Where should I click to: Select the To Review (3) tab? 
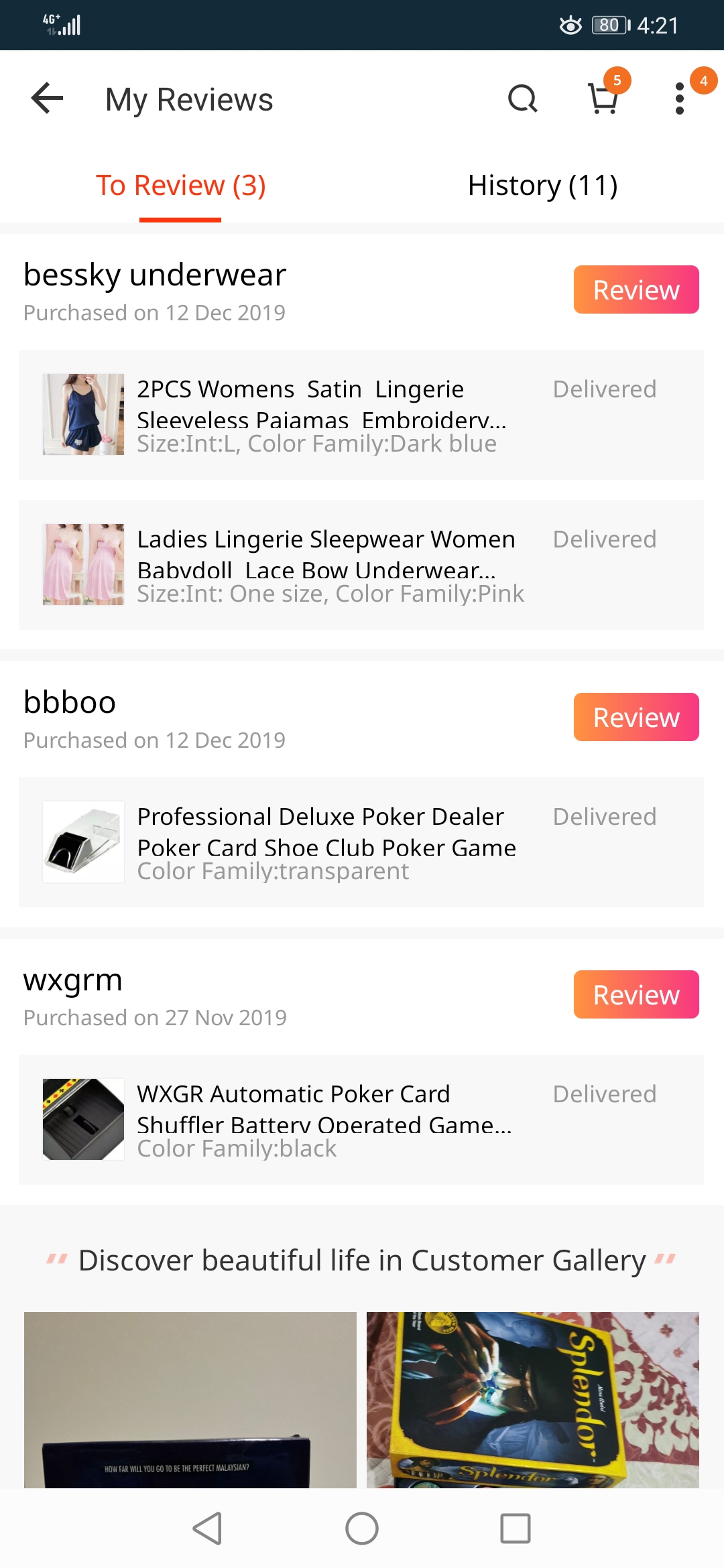pos(180,186)
